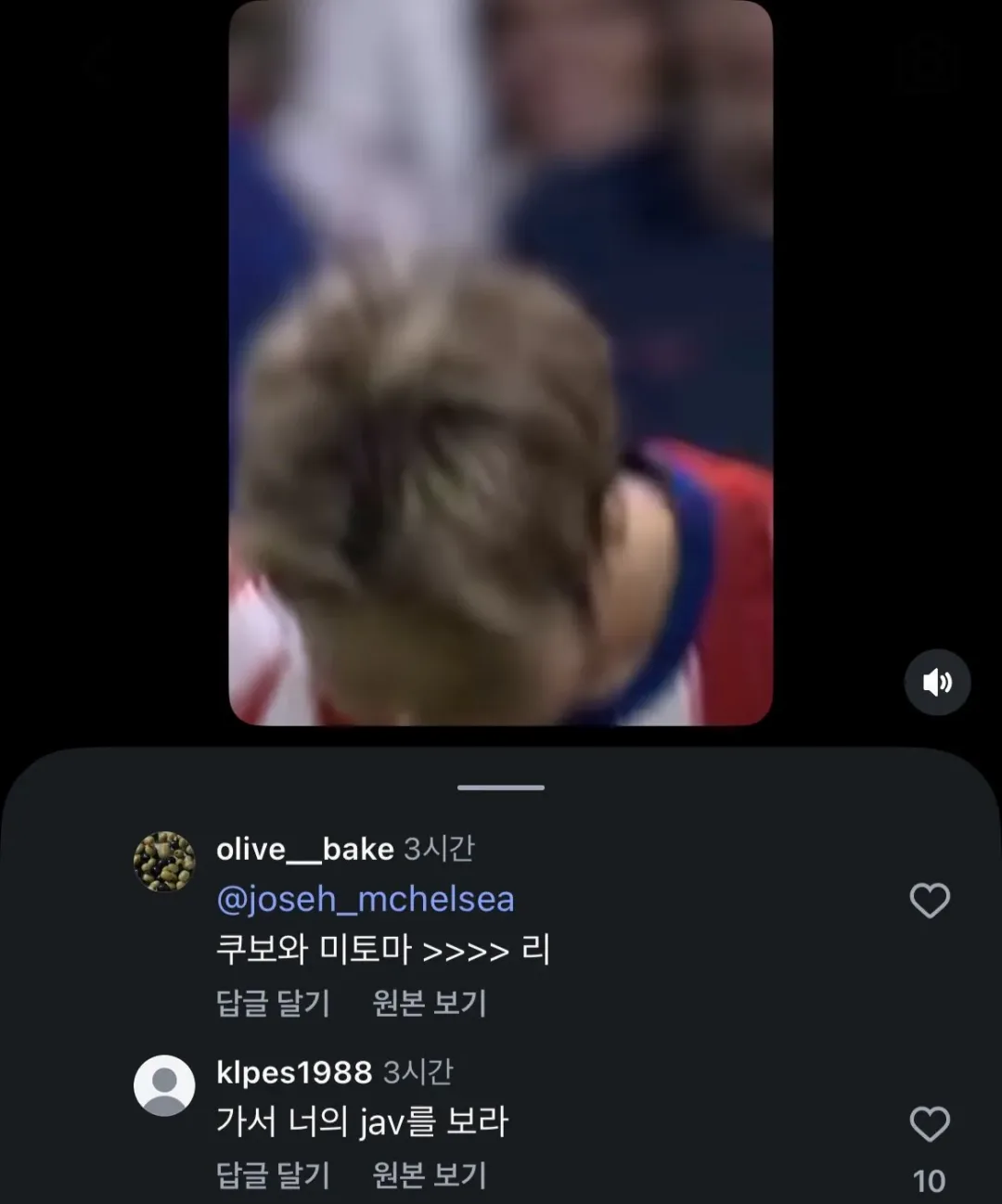Tap the comment sheet drag handle

coord(501,788)
